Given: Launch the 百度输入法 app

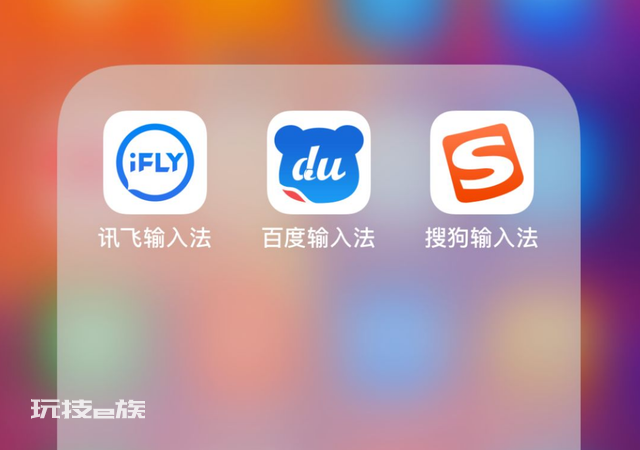Looking at the screenshot, I should point(318,162).
